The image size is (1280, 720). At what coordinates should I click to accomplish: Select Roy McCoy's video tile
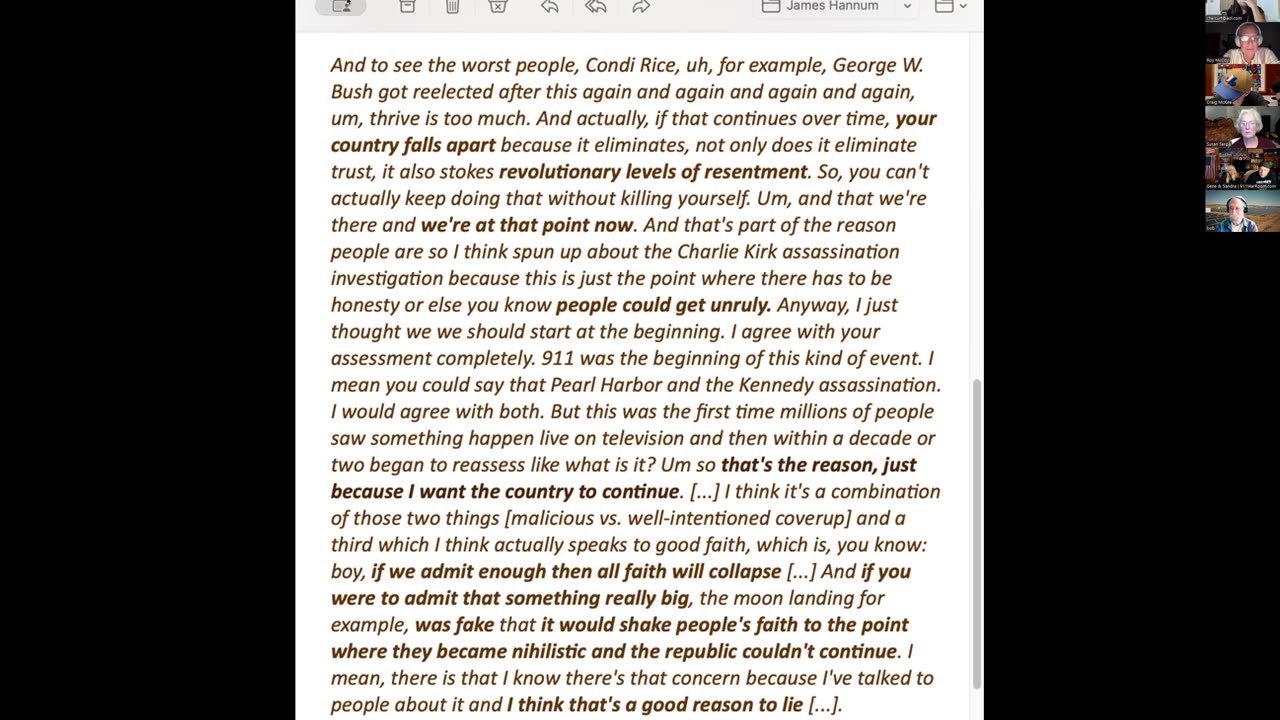click(x=1241, y=43)
